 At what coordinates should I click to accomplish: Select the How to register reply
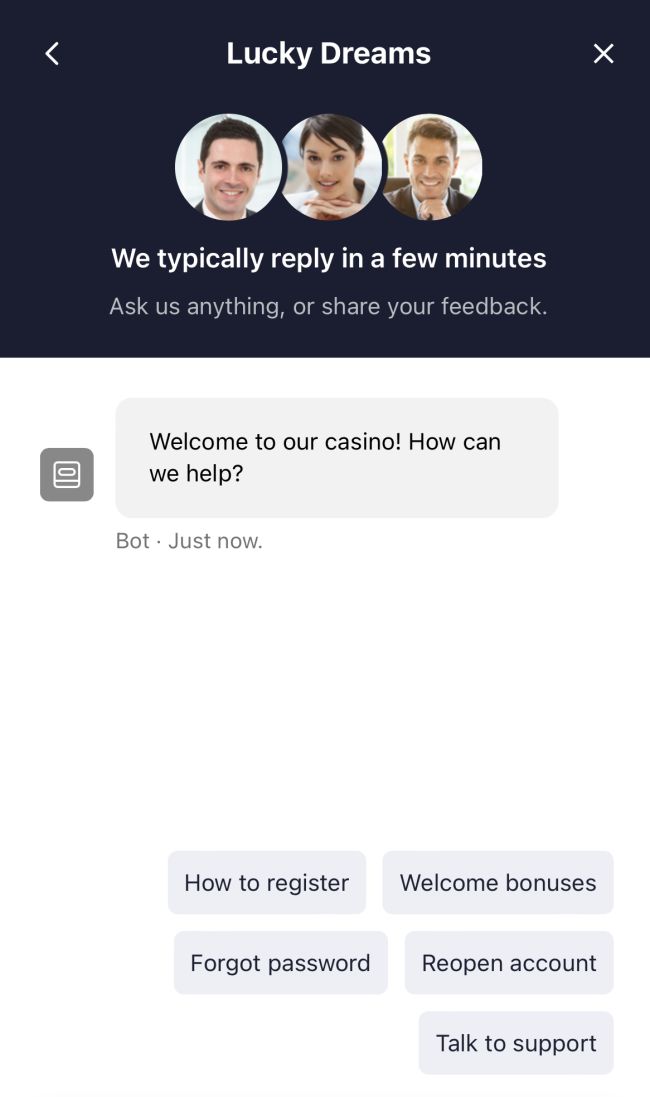[x=266, y=882]
